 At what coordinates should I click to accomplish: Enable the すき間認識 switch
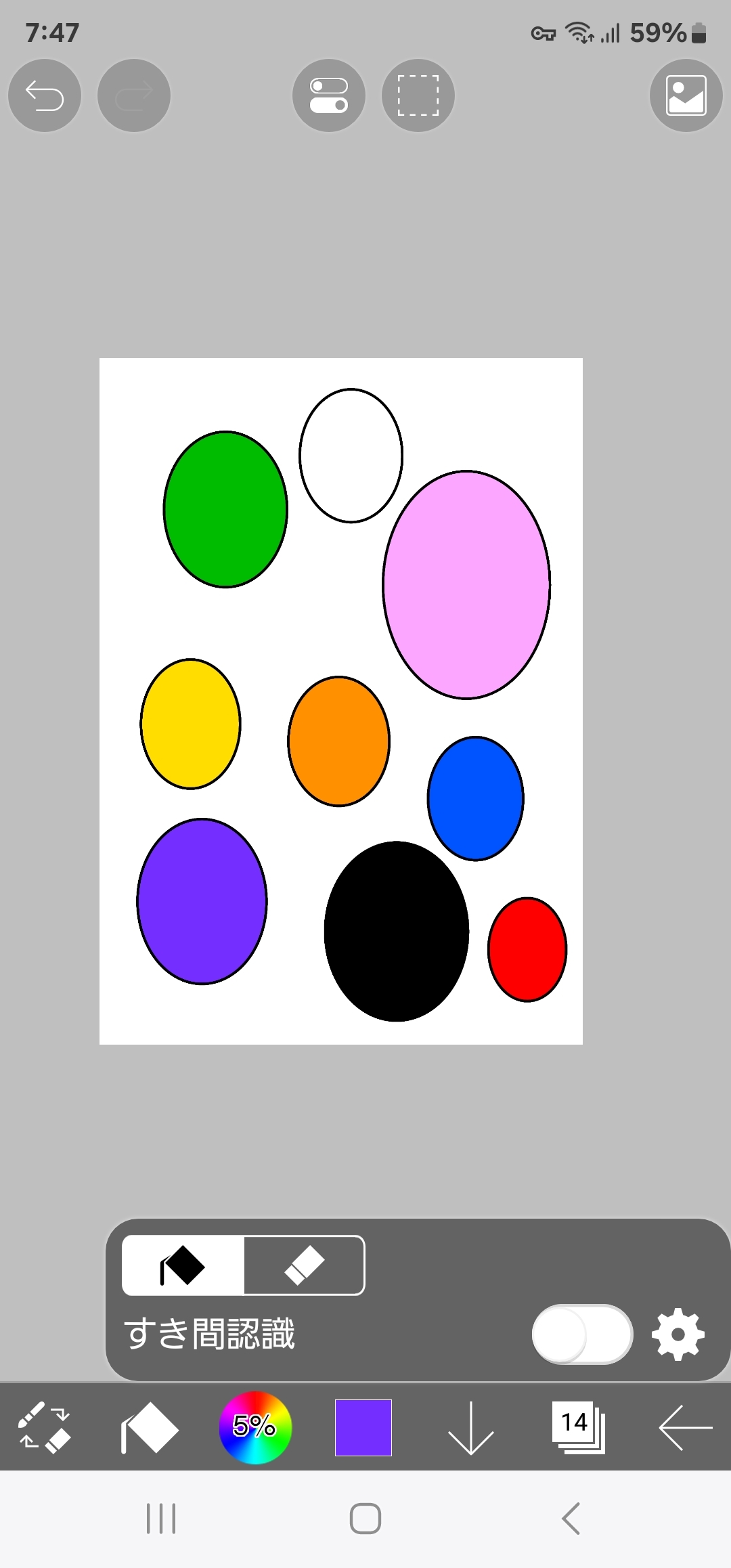coord(582,1334)
